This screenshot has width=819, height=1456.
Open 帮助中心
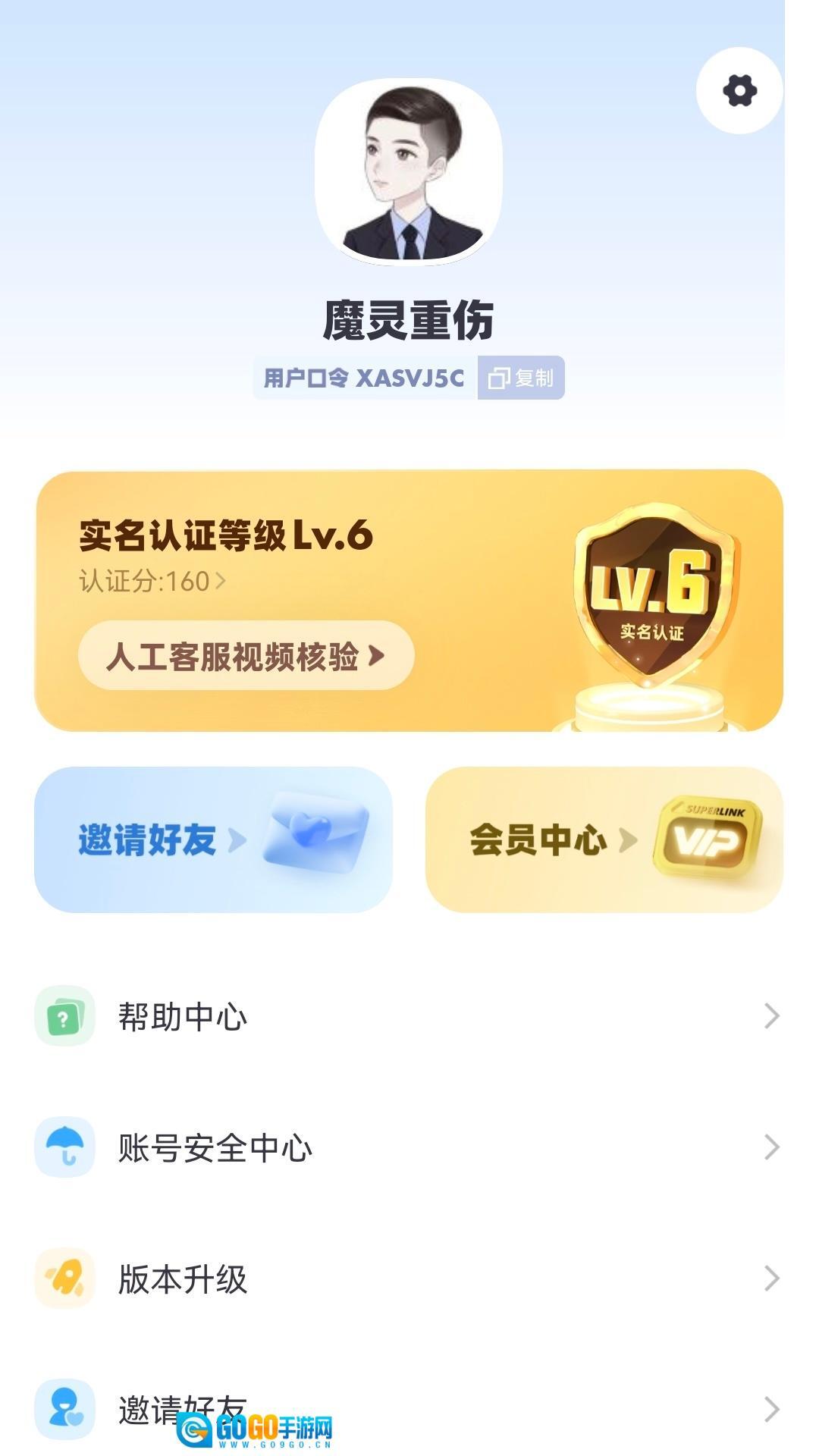pos(408,1016)
